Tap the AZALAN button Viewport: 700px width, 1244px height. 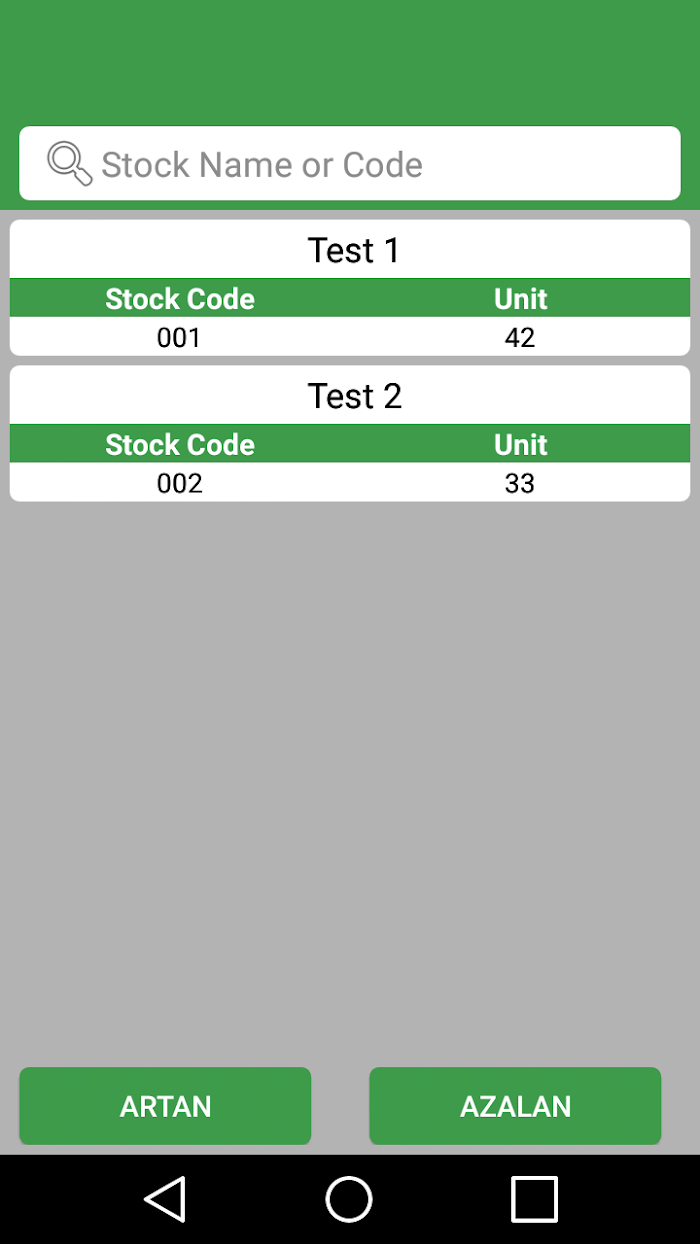(x=515, y=1106)
